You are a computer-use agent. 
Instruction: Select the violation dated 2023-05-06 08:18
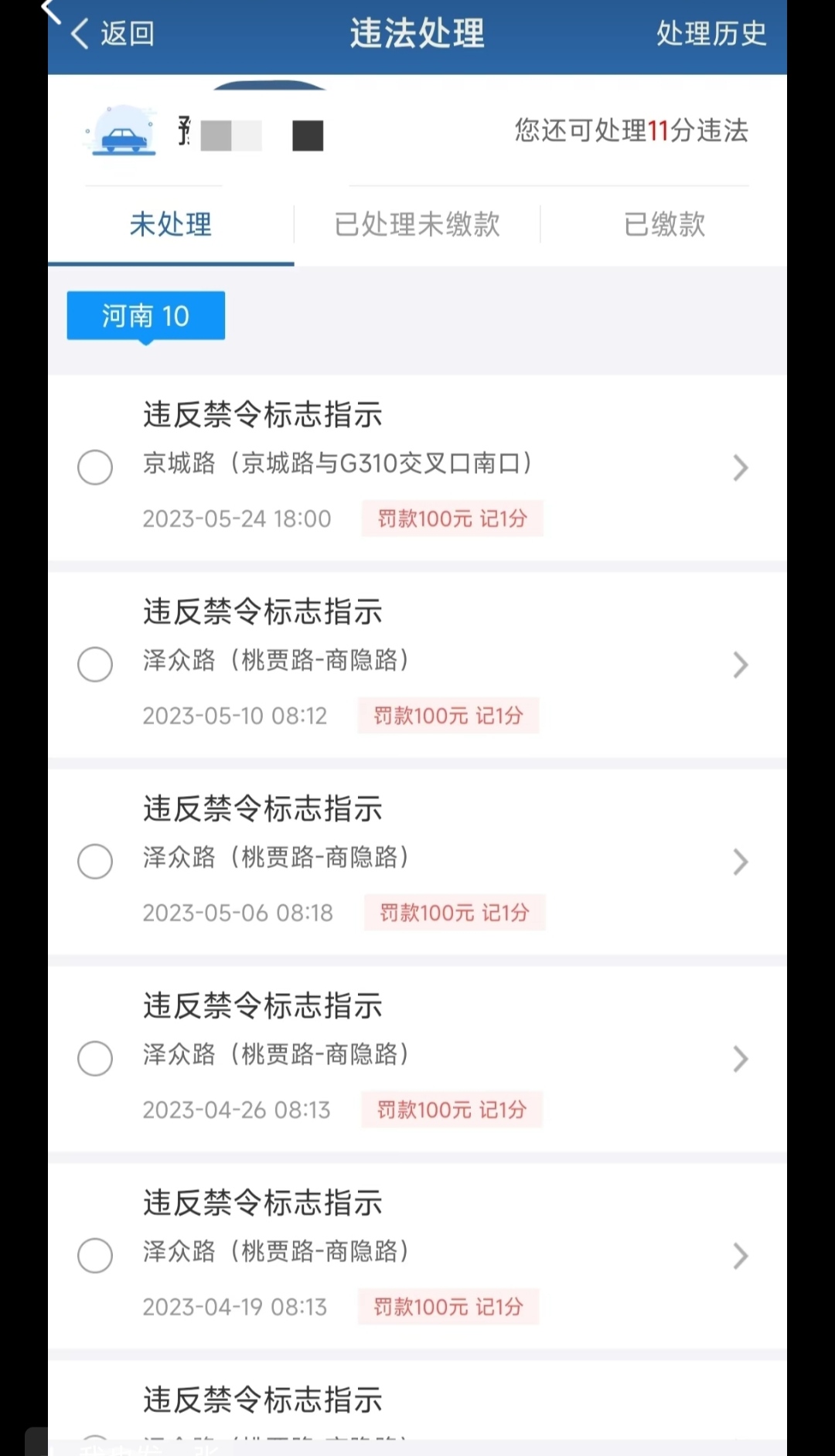click(x=95, y=862)
